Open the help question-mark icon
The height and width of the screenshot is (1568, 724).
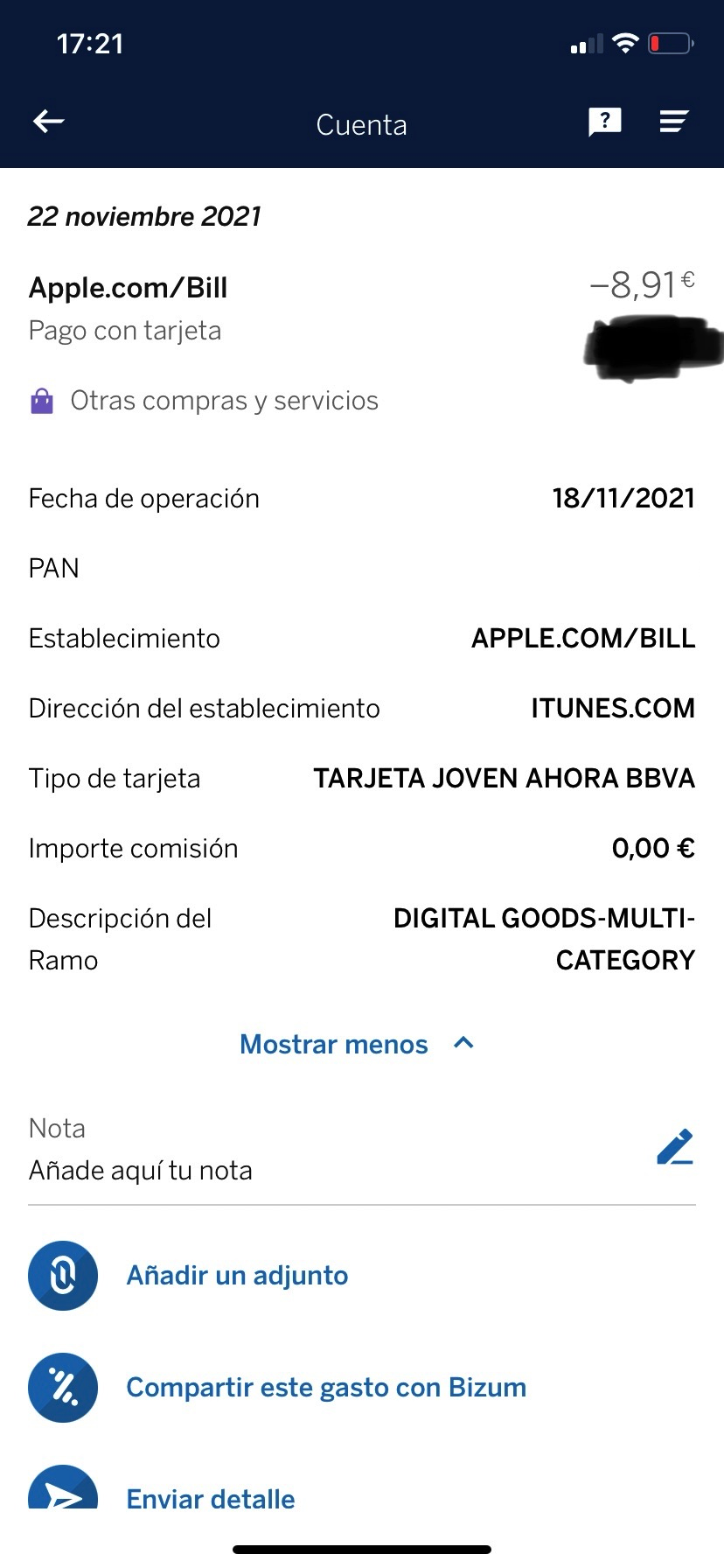(604, 122)
